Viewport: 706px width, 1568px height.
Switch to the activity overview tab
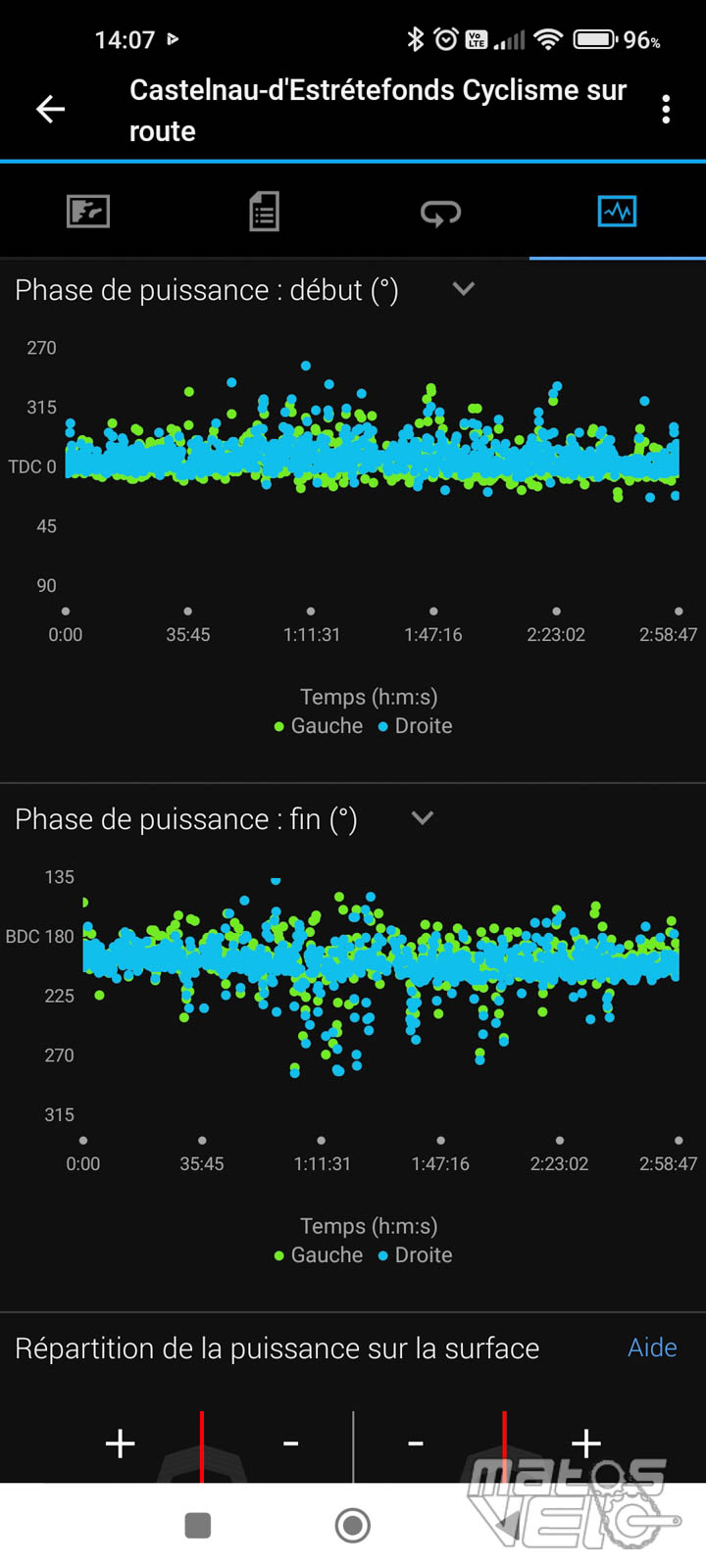[88, 211]
